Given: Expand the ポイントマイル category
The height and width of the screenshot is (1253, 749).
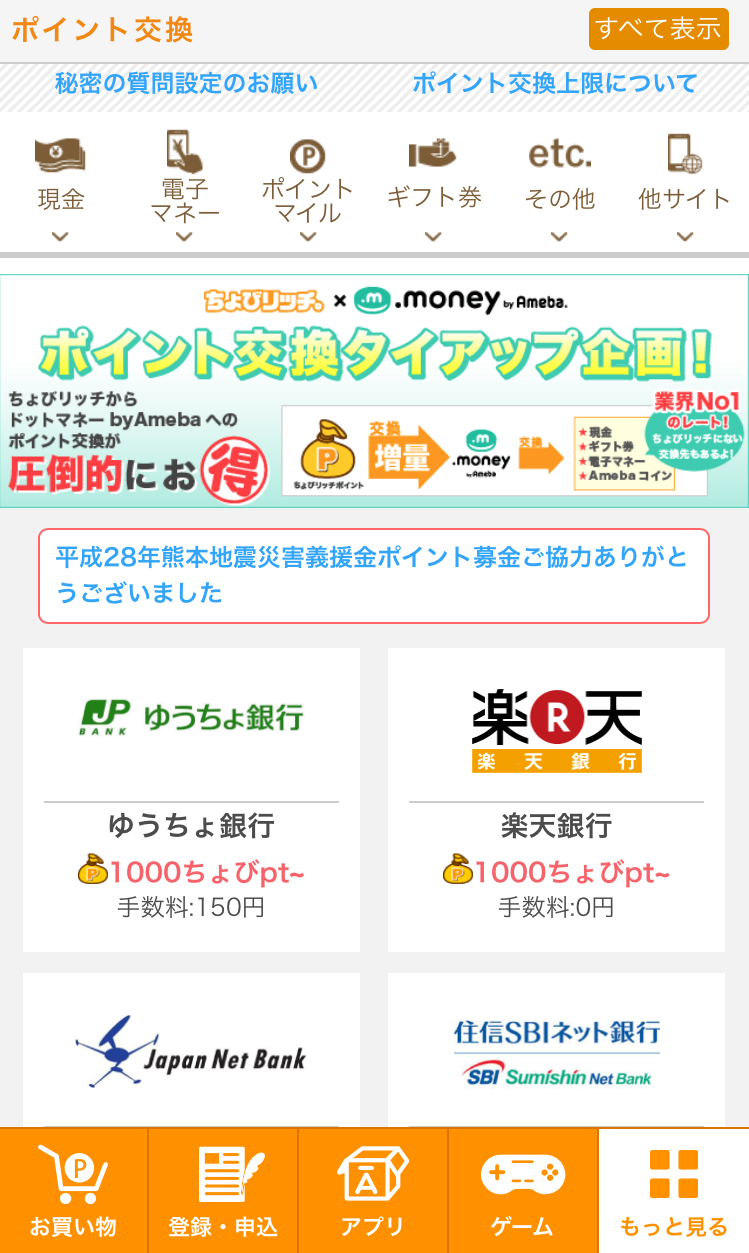Looking at the screenshot, I should (308, 188).
